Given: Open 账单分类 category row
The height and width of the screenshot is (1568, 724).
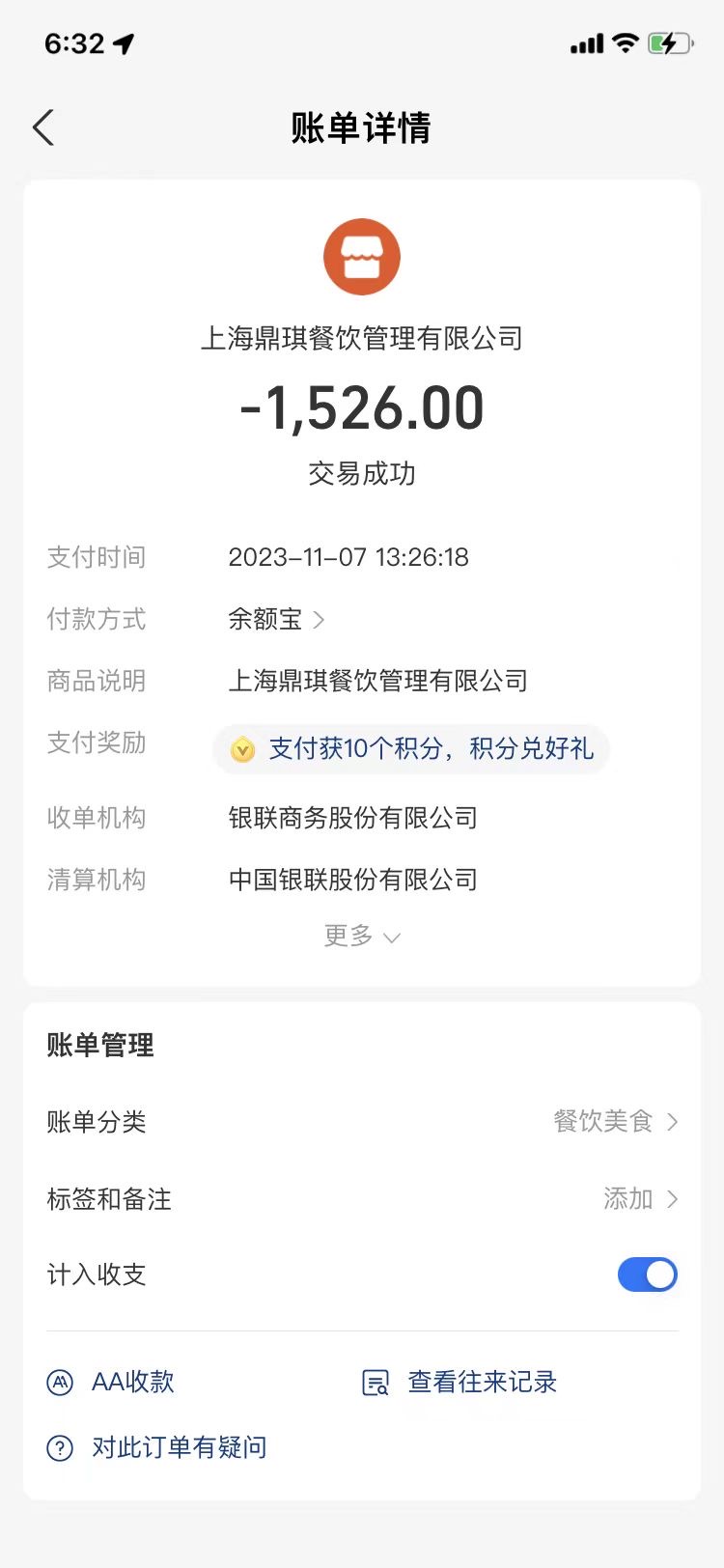Looking at the screenshot, I should (x=362, y=1121).
